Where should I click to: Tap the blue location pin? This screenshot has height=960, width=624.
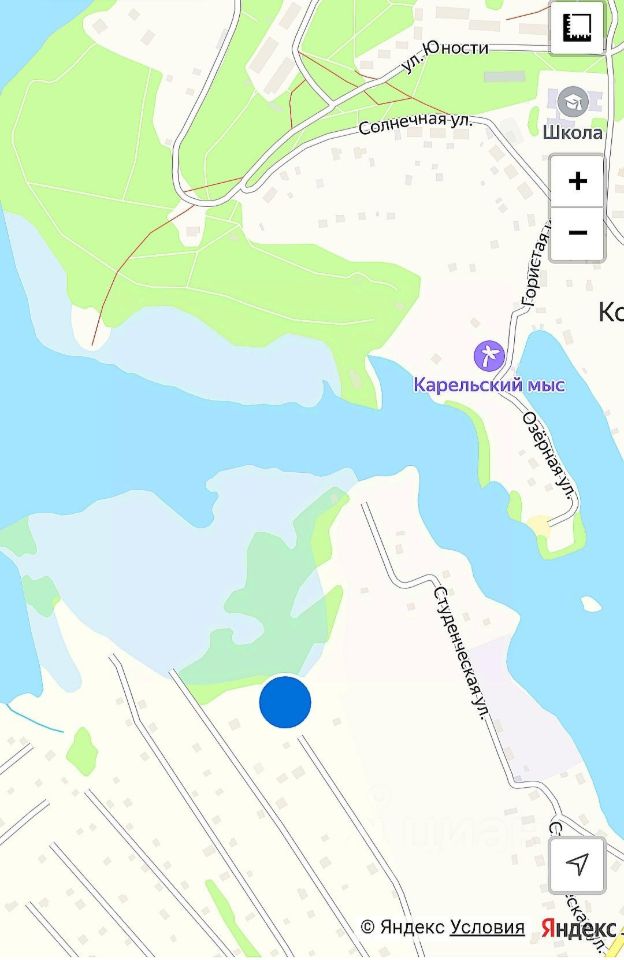point(285,702)
